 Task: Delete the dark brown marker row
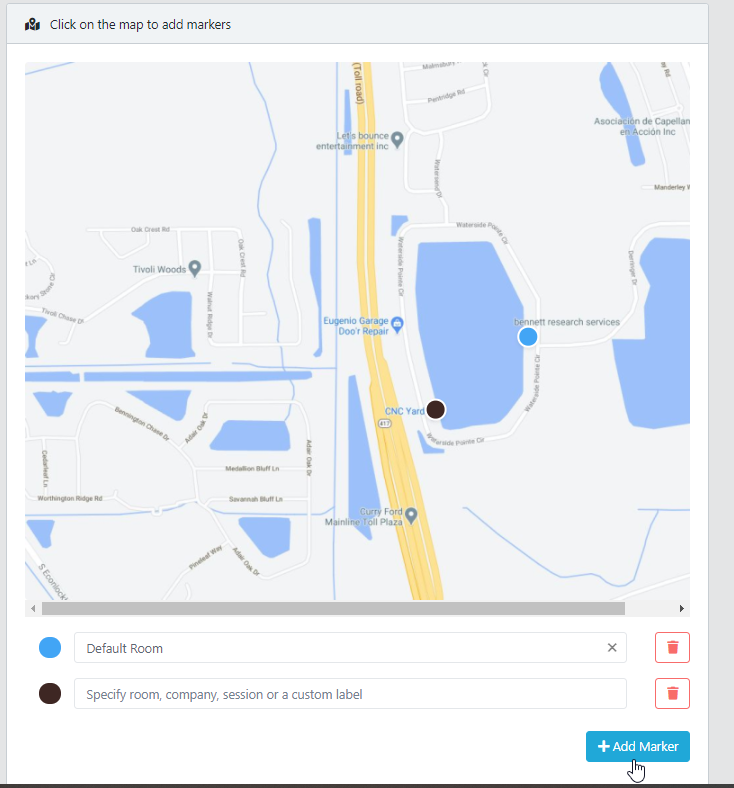tap(672, 693)
